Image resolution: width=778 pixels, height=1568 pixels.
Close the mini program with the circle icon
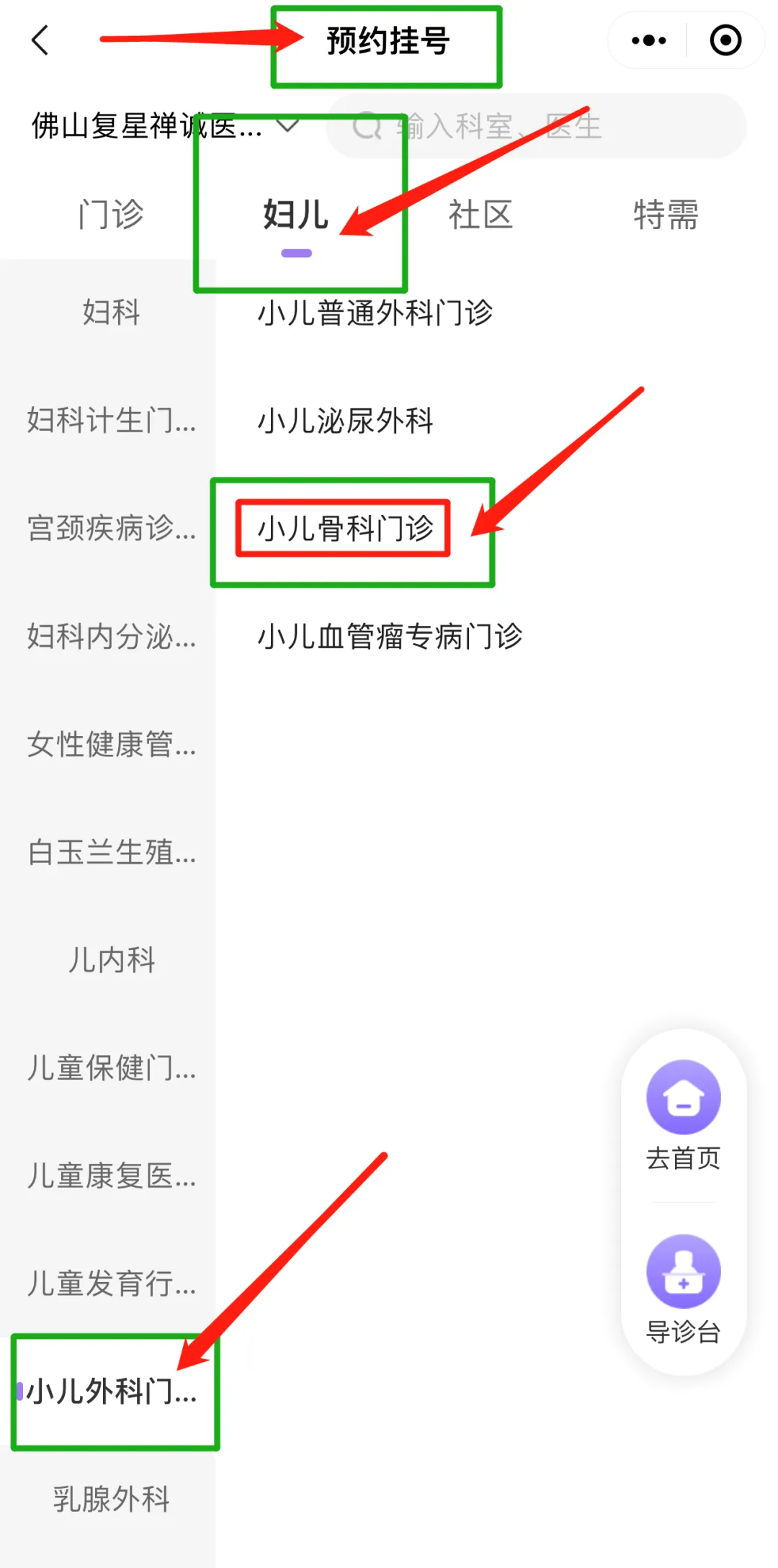click(725, 40)
